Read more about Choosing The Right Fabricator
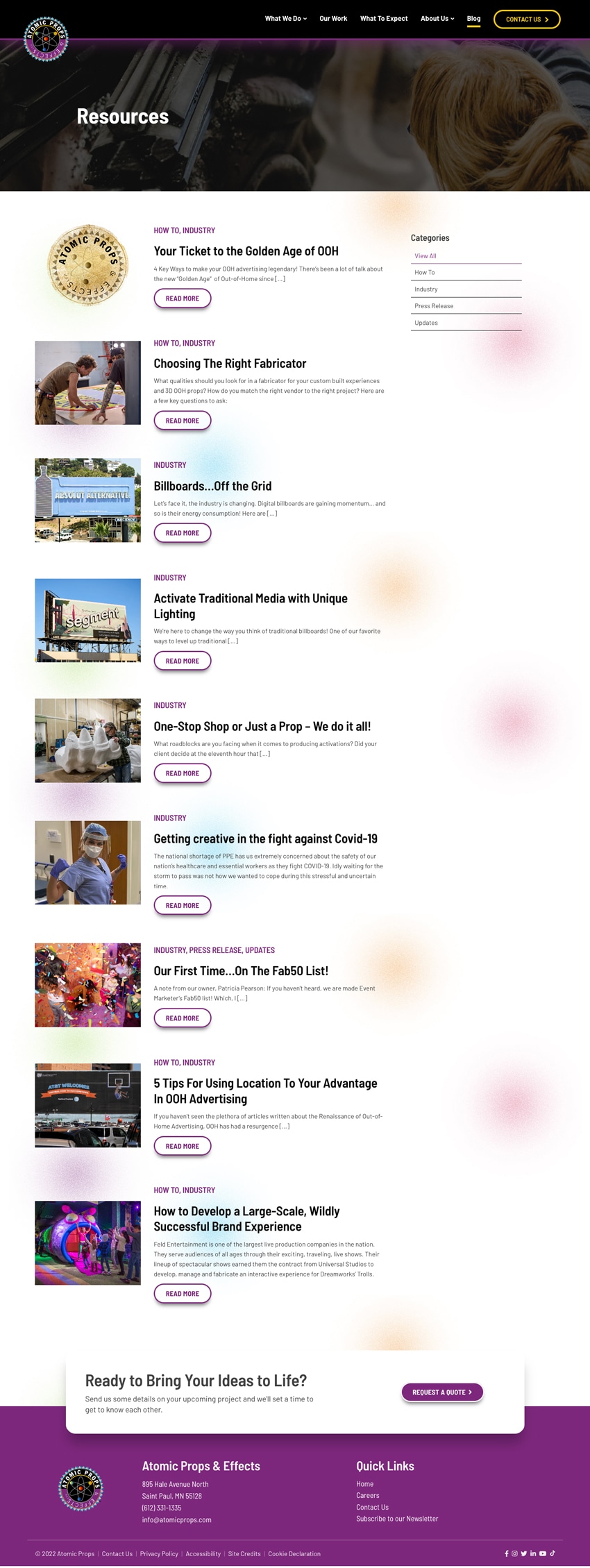 182,421
